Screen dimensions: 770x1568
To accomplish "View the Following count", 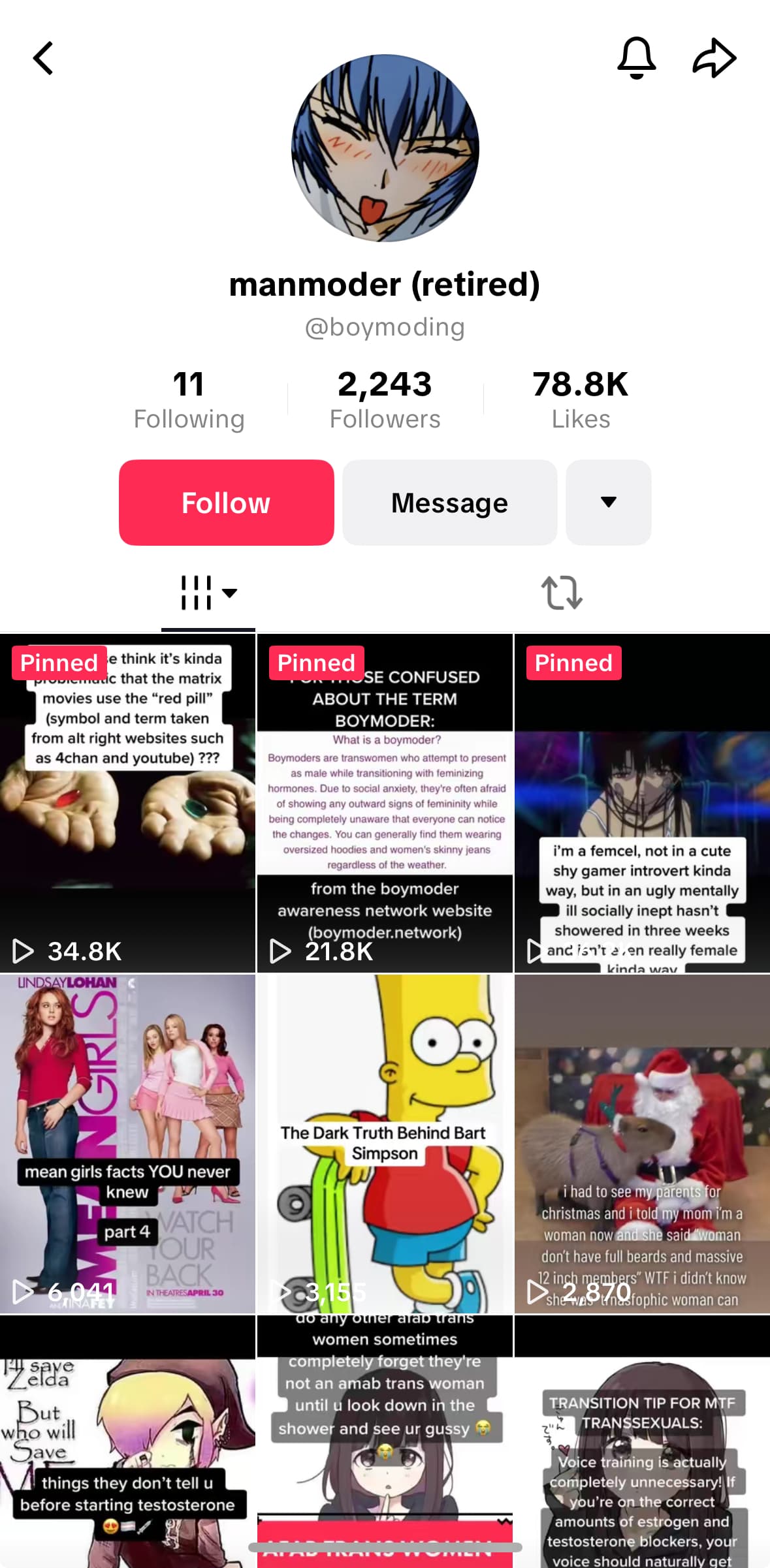I will [x=189, y=400].
